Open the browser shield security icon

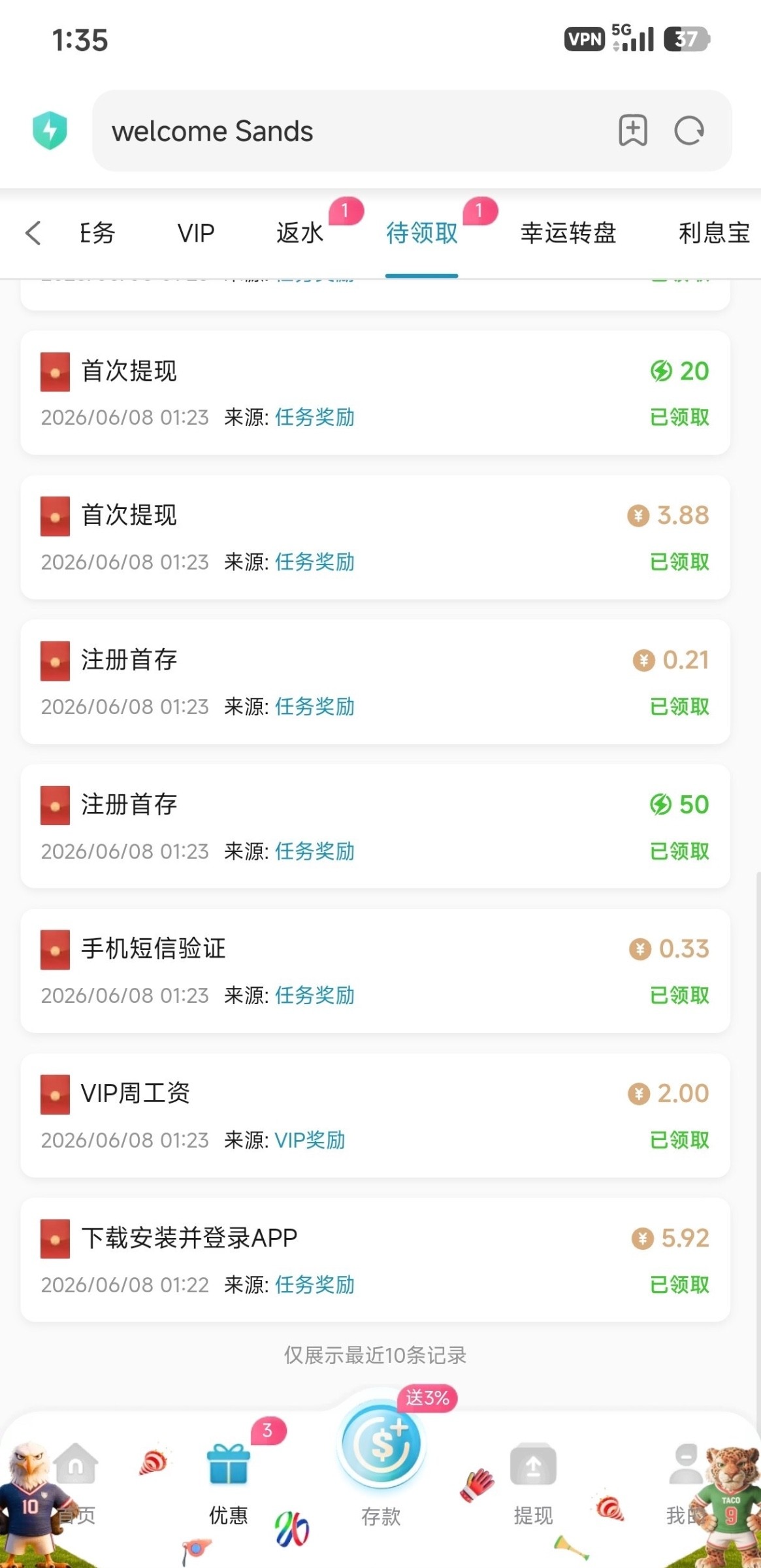point(50,130)
